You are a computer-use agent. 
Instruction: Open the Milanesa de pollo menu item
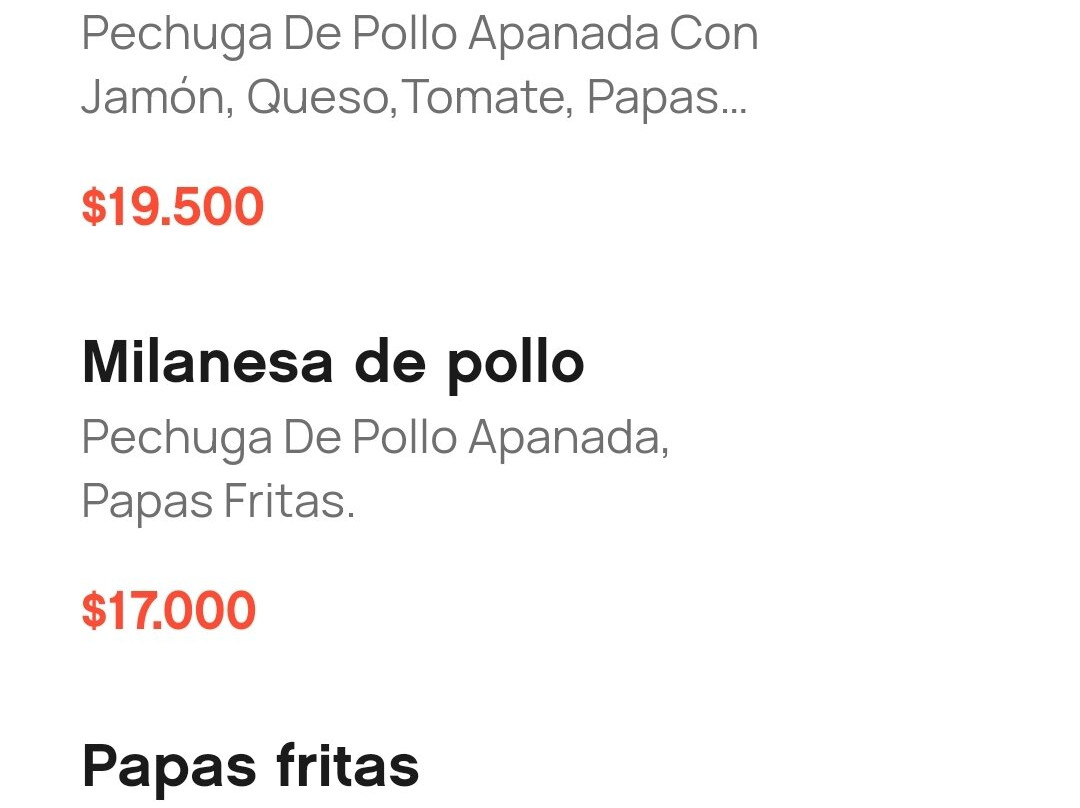coord(333,362)
